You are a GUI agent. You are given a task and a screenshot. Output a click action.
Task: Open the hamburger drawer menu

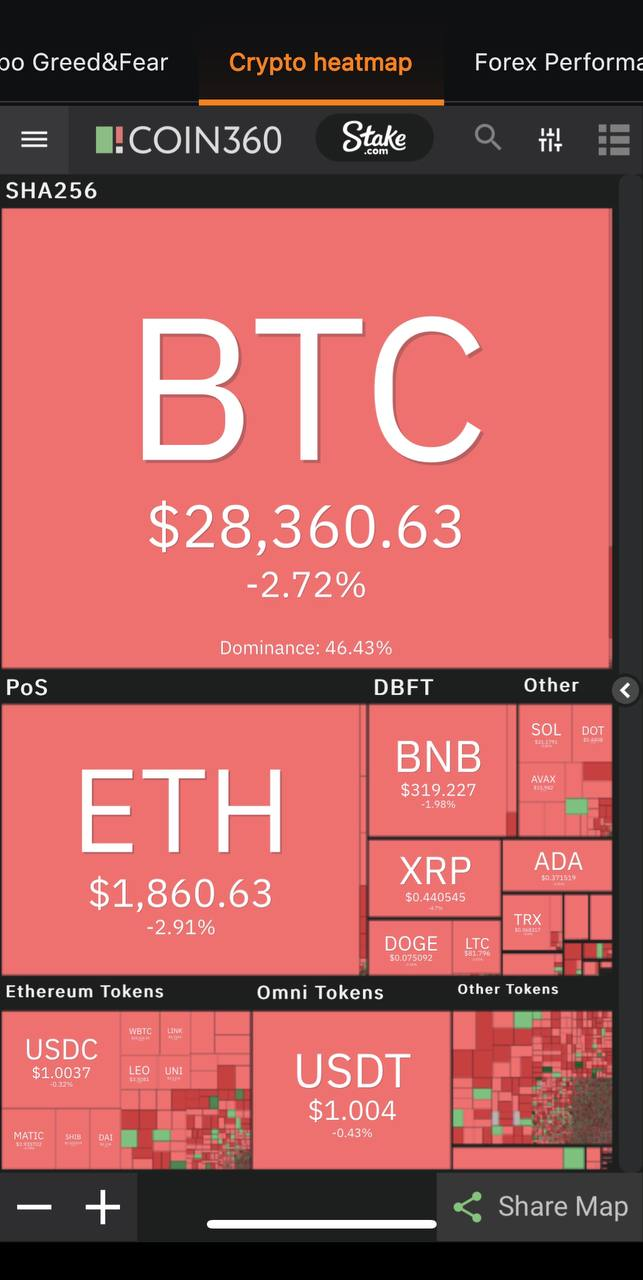click(34, 139)
